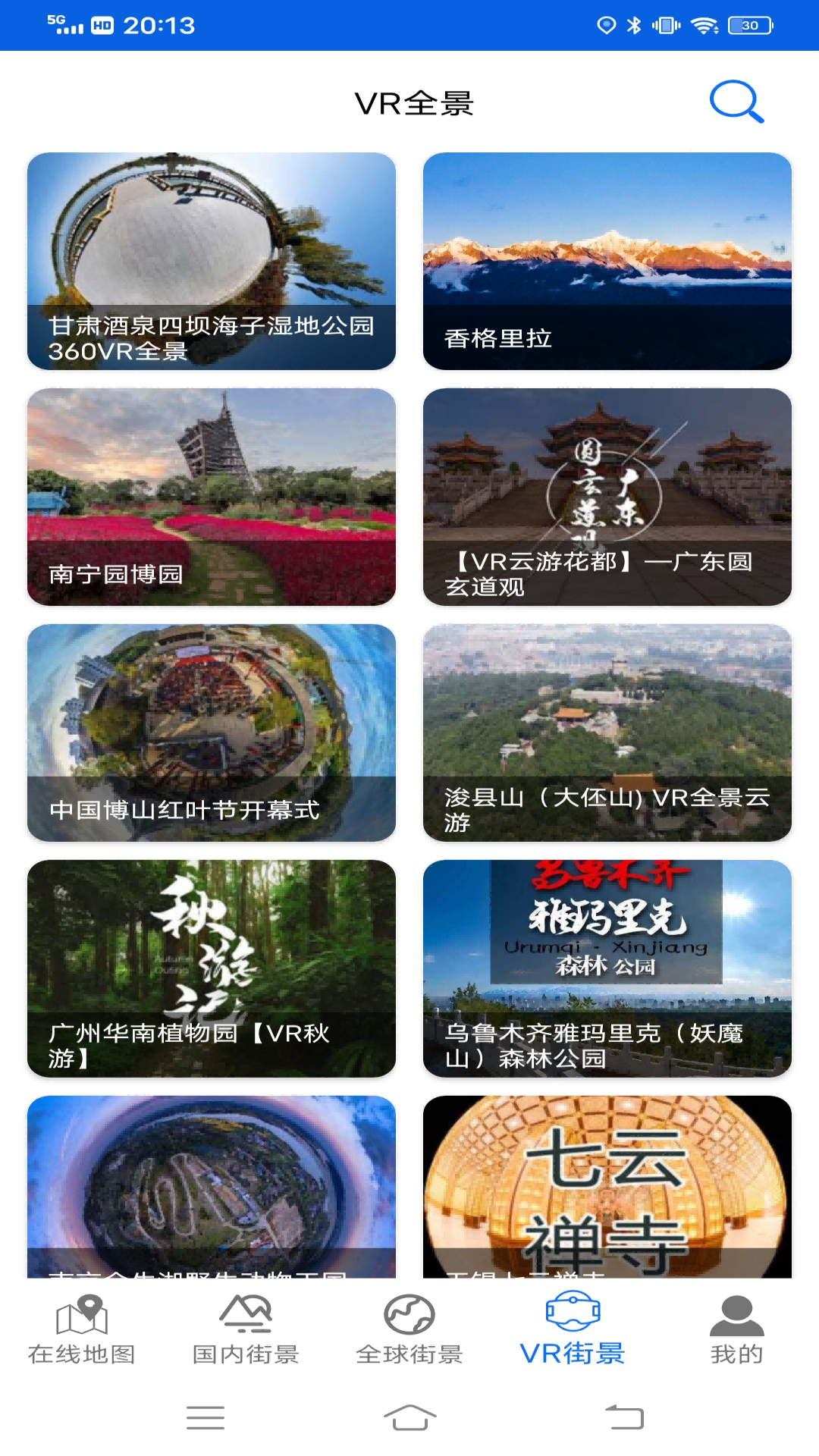Tap the Home navigation icon
This screenshot has height=1456, width=819.
click(409, 1417)
